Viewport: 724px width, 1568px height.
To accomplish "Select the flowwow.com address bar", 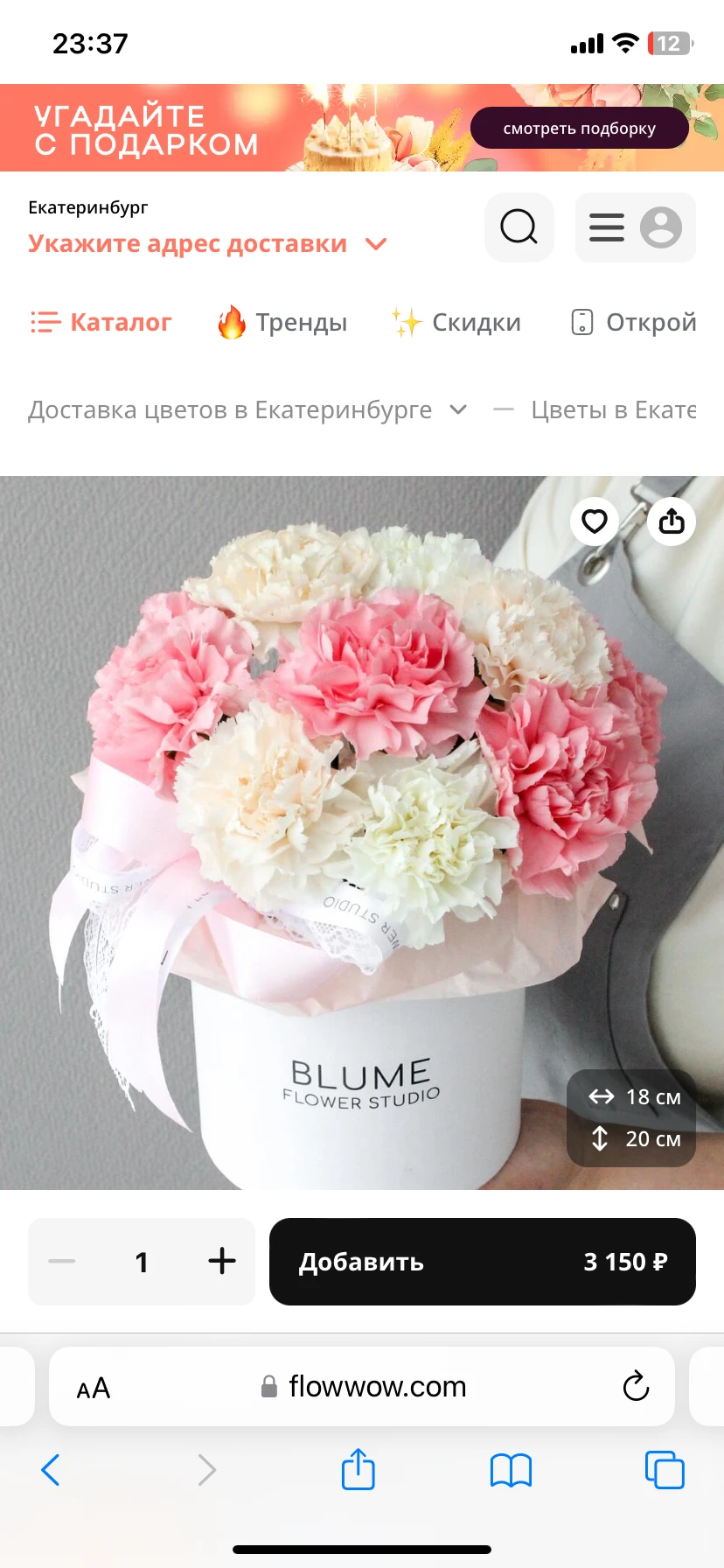I will point(376,1386).
